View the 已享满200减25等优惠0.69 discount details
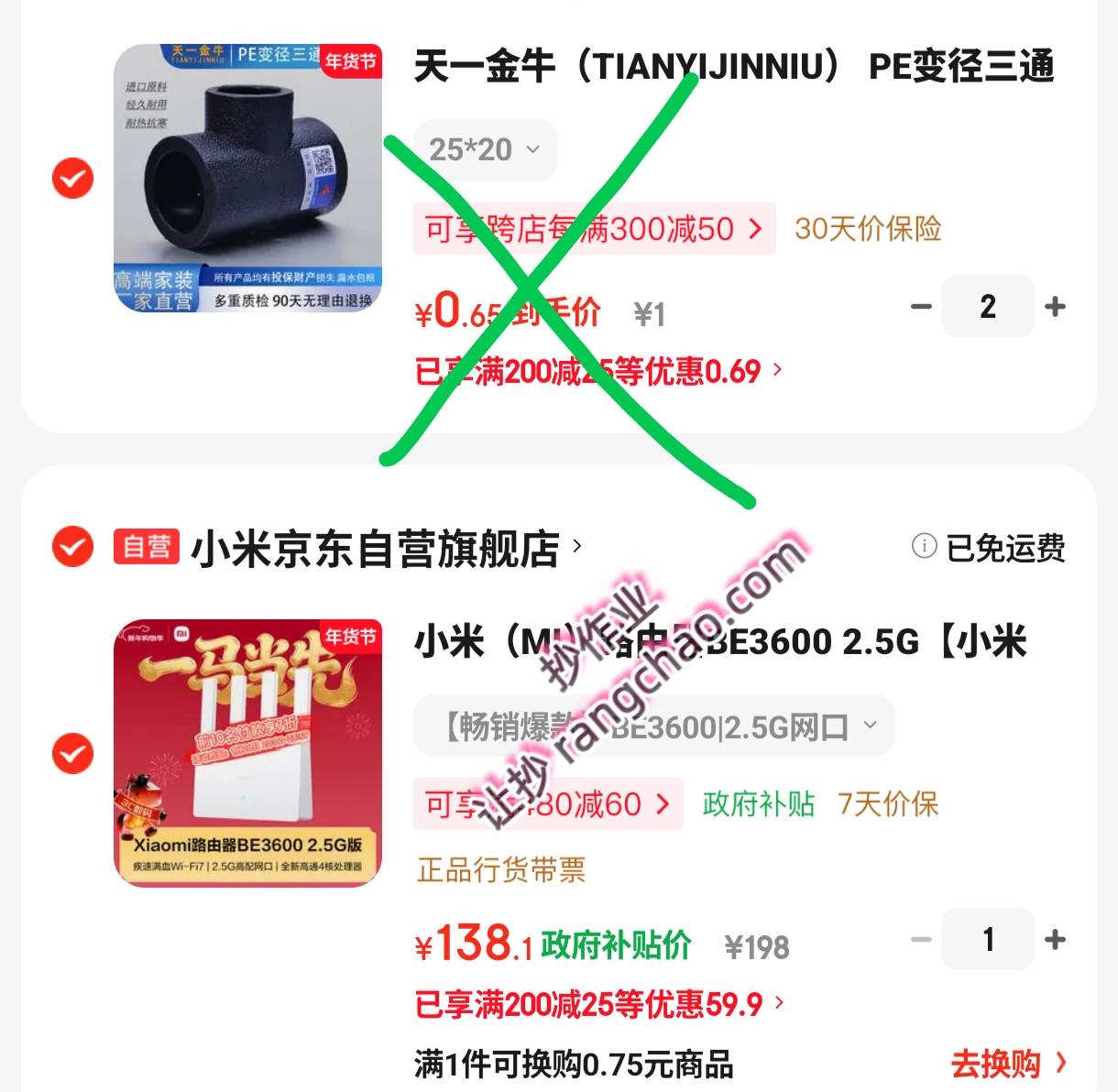This screenshot has height=1092, width=1118. coord(597,371)
